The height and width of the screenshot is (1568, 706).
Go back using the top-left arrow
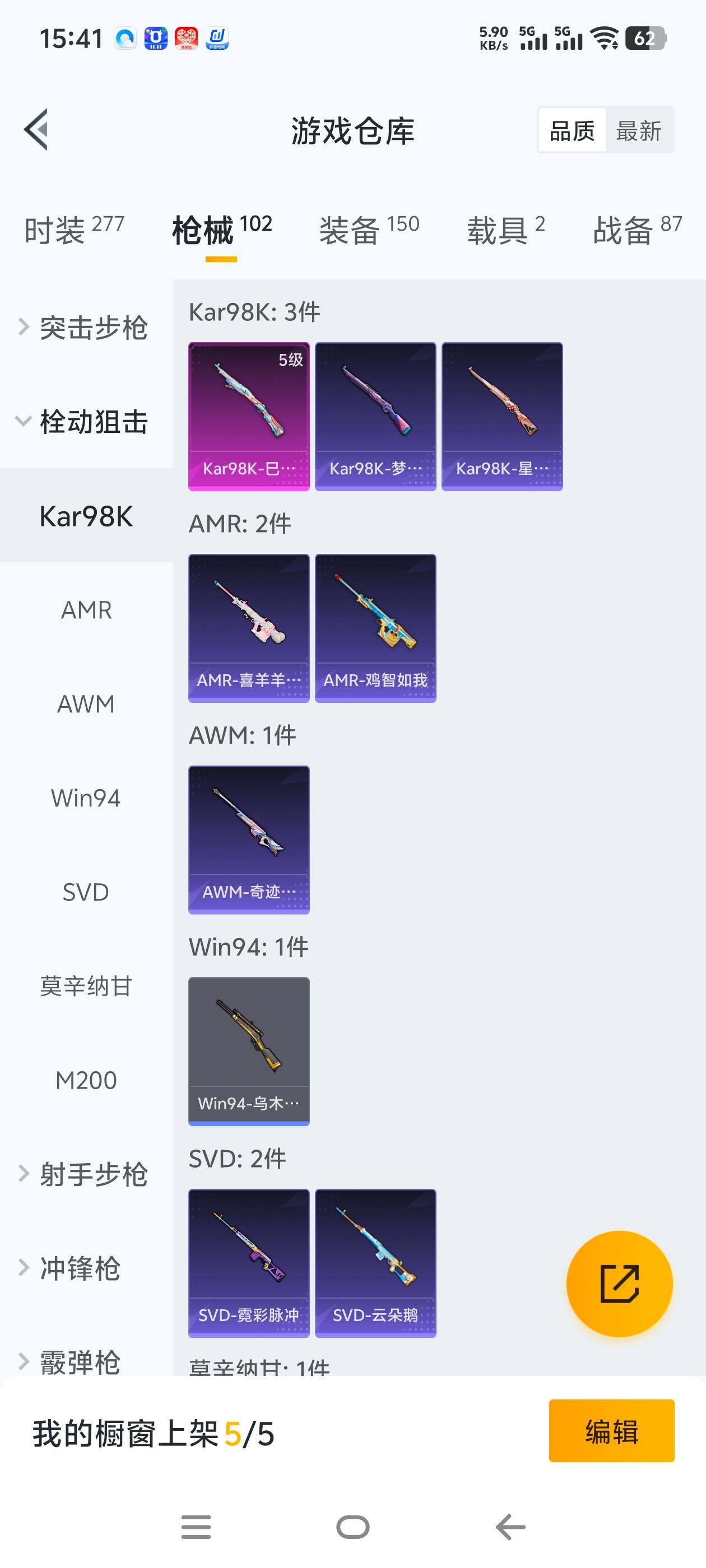point(36,130)
